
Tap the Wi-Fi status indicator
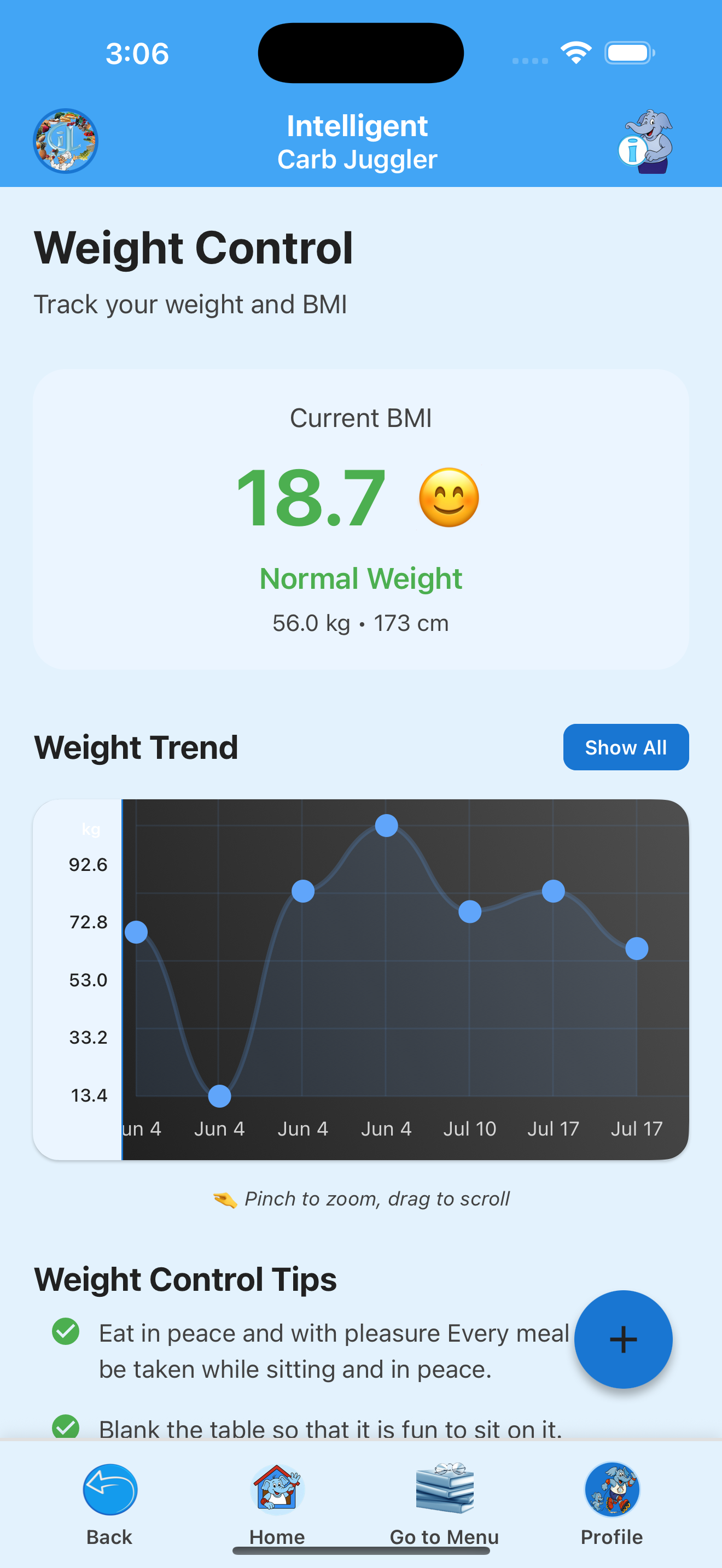click(575, 53)
